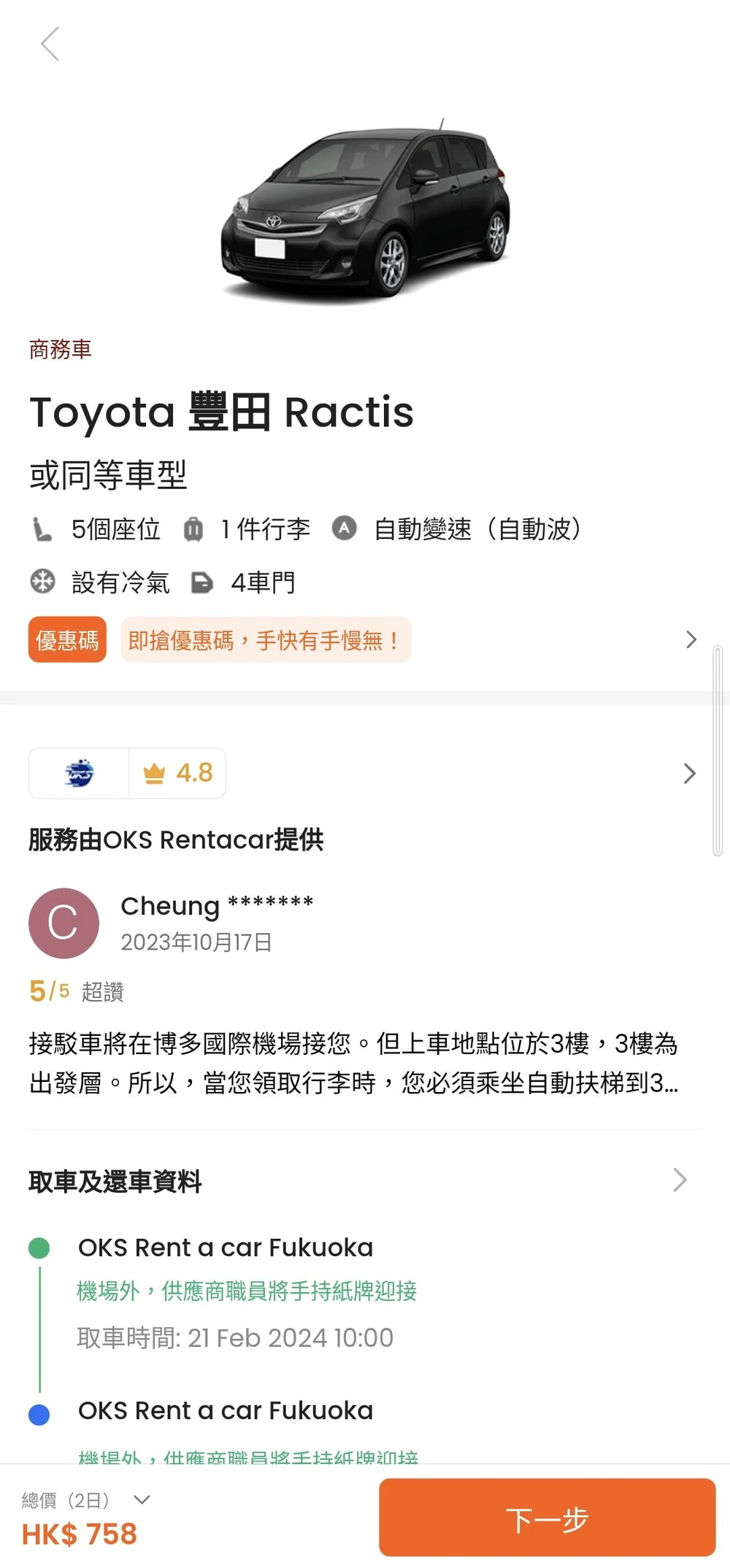This screenshot has width=730, height=1568.
Task: Open OKS Rentacar 4.8 rating details
Action: pos(688,774)
